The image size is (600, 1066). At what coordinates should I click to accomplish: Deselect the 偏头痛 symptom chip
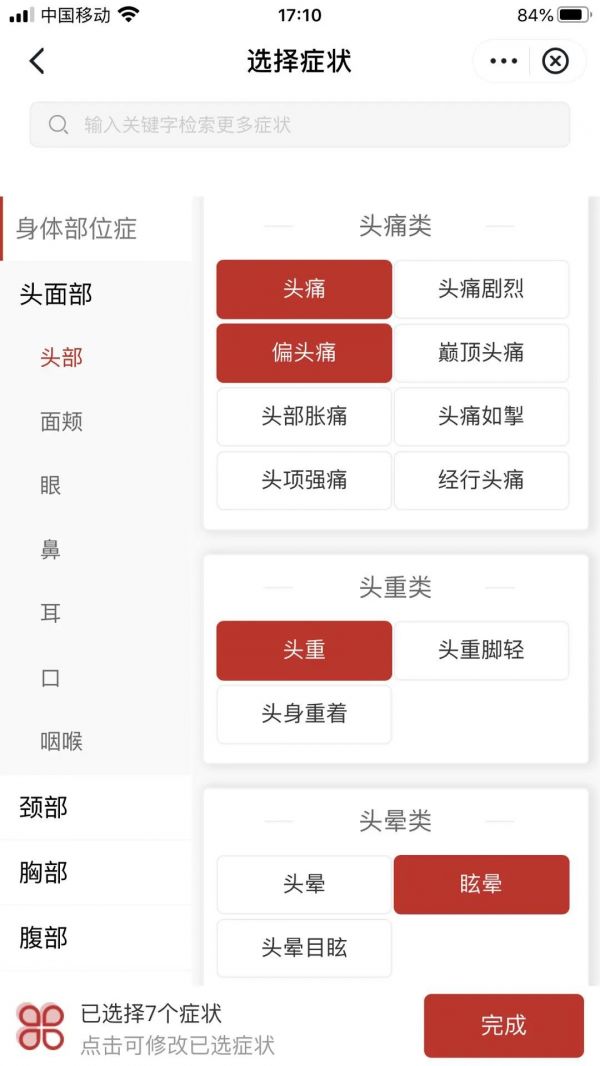click(x=304, y=353)
